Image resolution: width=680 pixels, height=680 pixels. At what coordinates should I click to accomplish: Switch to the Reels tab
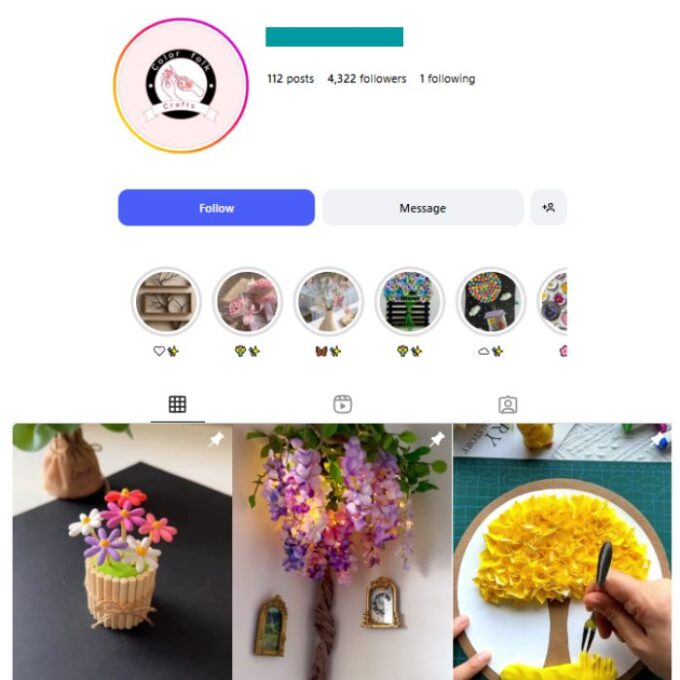[x=342, y=404]
